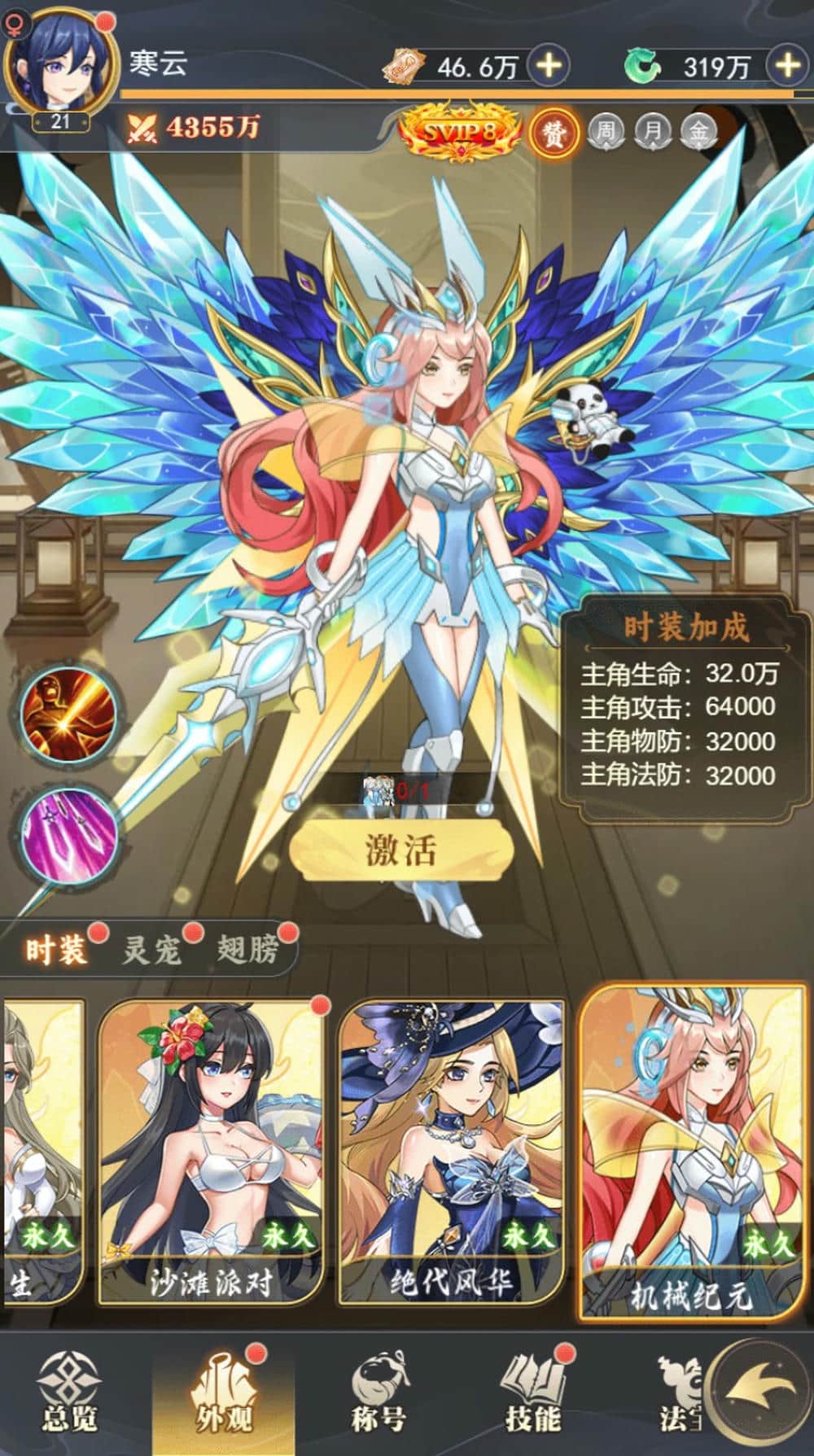Switch to the 灵宠 pet tab

coord(151,949)
